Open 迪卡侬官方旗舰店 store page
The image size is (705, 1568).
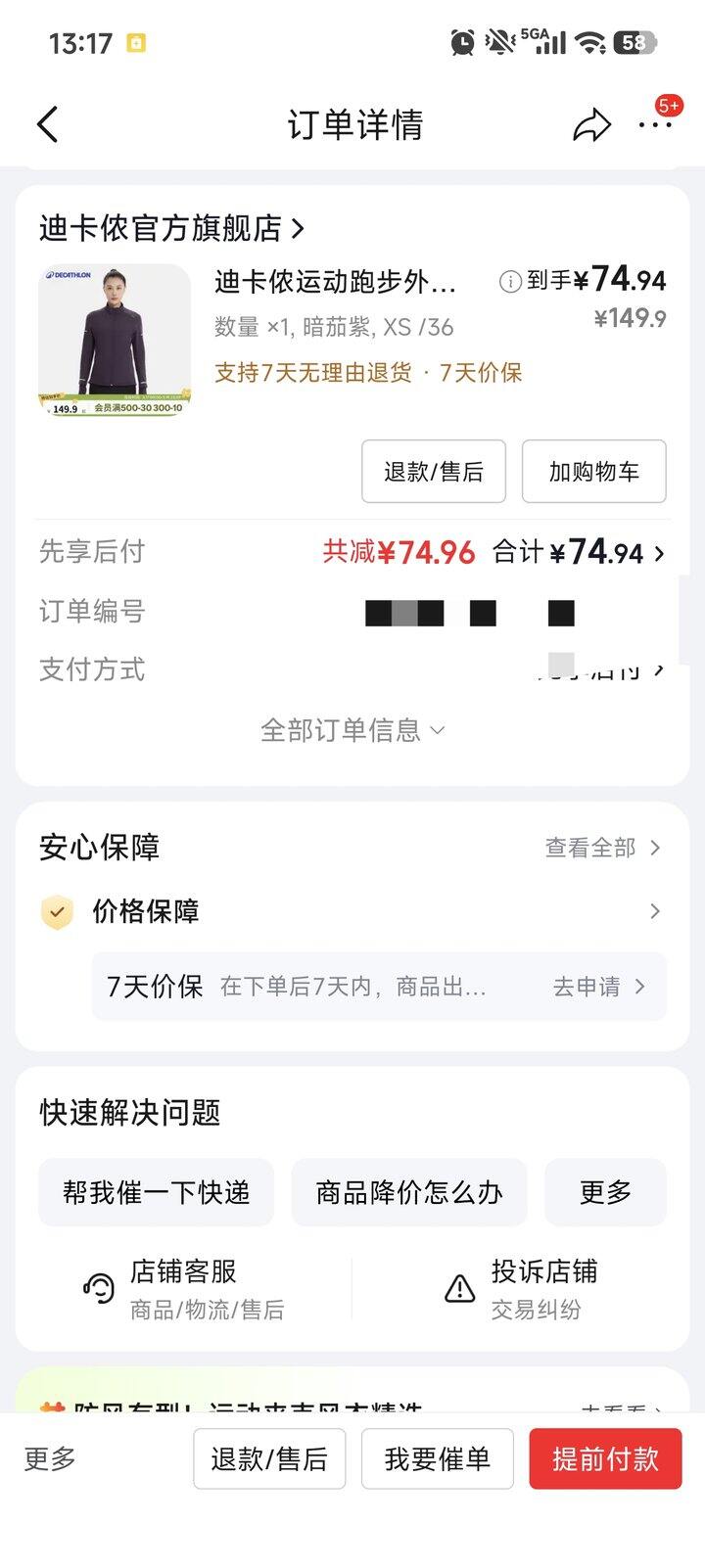click(166, 228)
